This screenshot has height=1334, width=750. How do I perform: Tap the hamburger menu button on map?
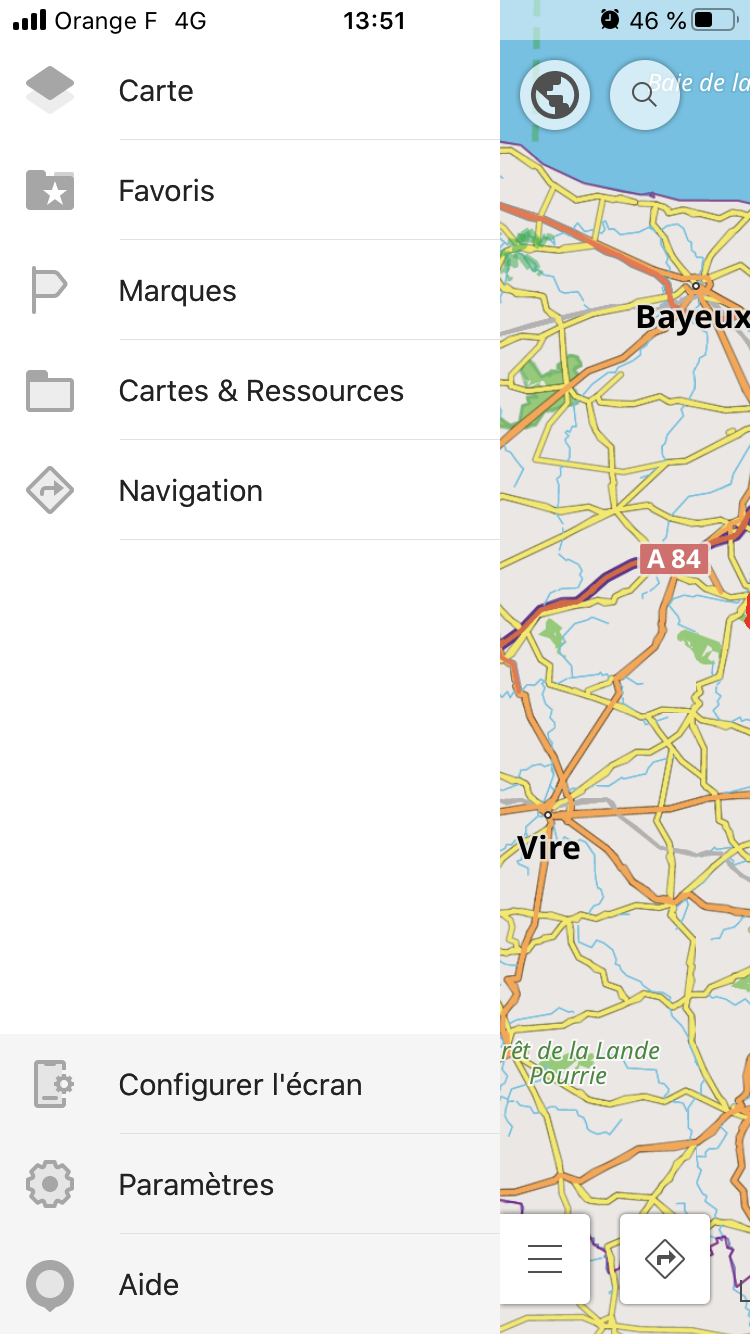click(545, 1259)
